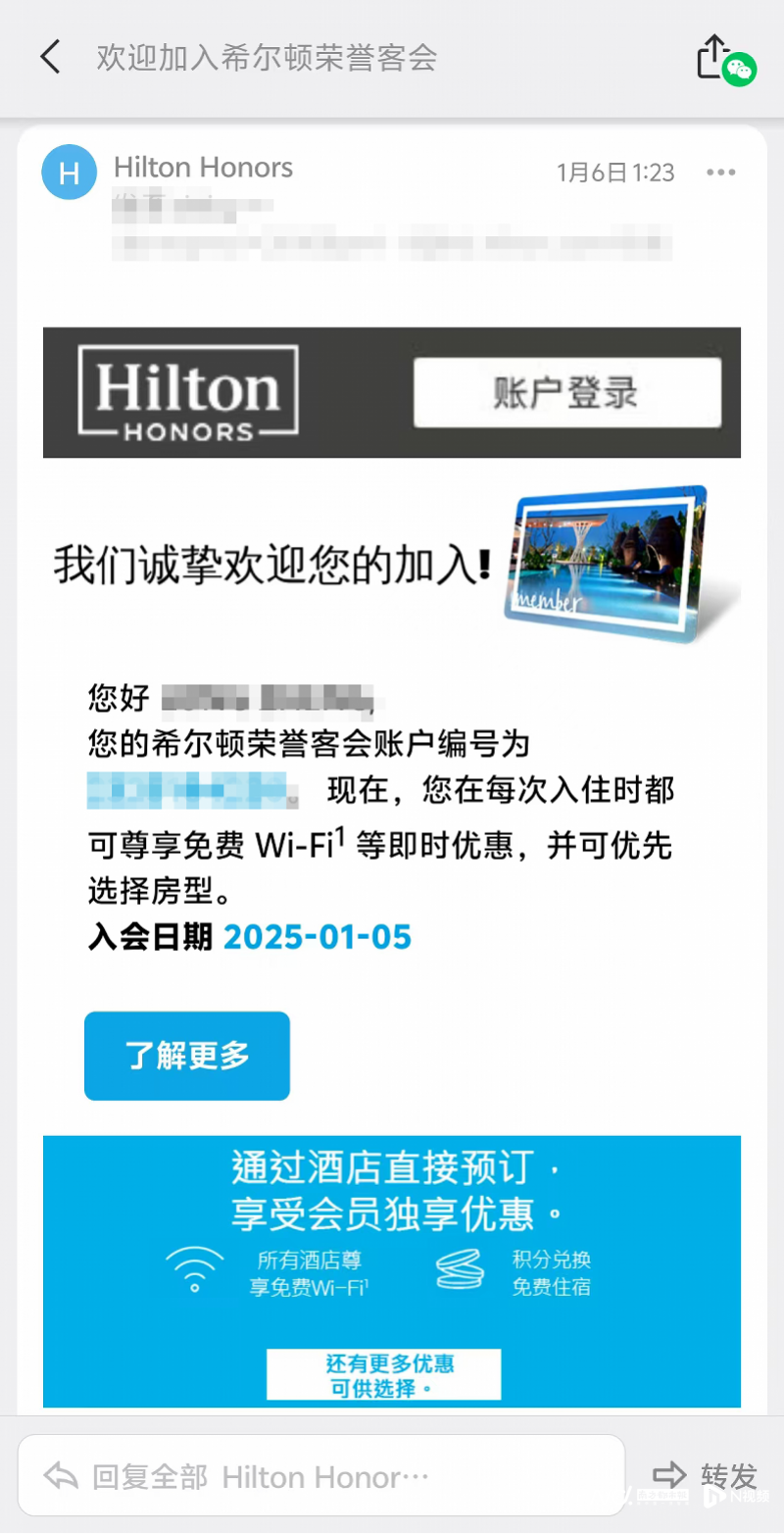Open 还有更多优惠可供选择 link
Screen dimensions: 784x1534
point(384,1374)
